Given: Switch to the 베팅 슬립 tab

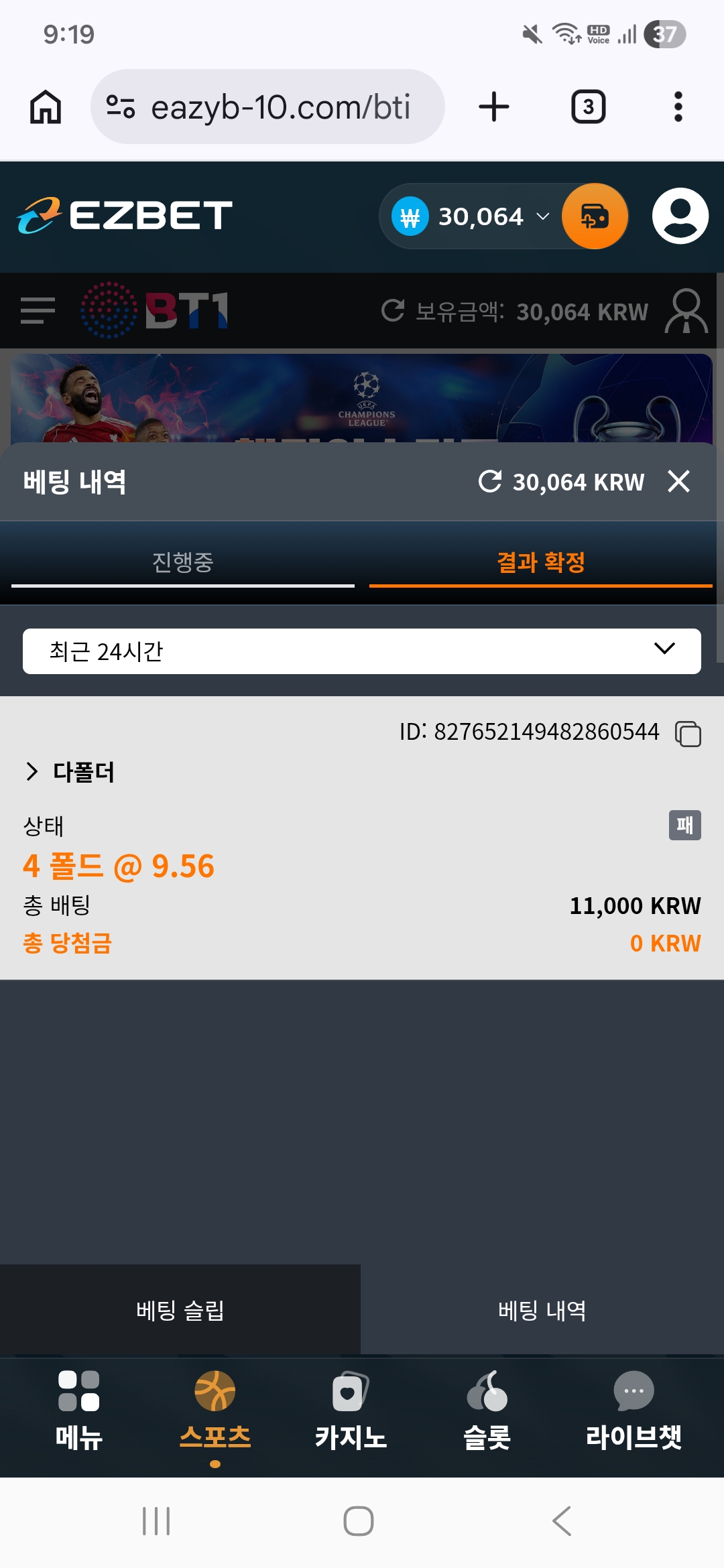Looking at the screenshot, I should pos(180,1310).
